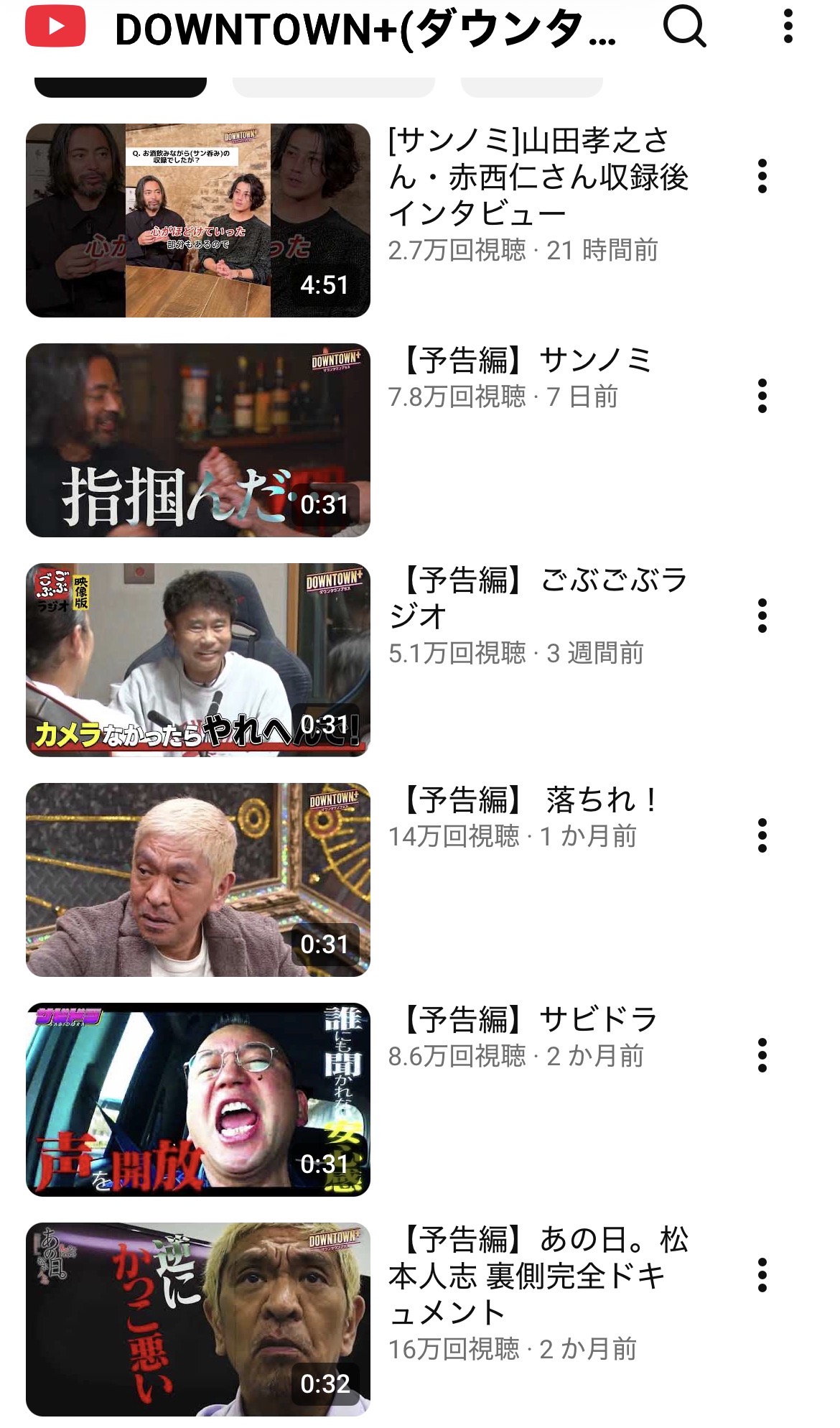The image size is (840, 1428).
Task: Open more options for the あの日。松本人志 video
Action: 762,1276
